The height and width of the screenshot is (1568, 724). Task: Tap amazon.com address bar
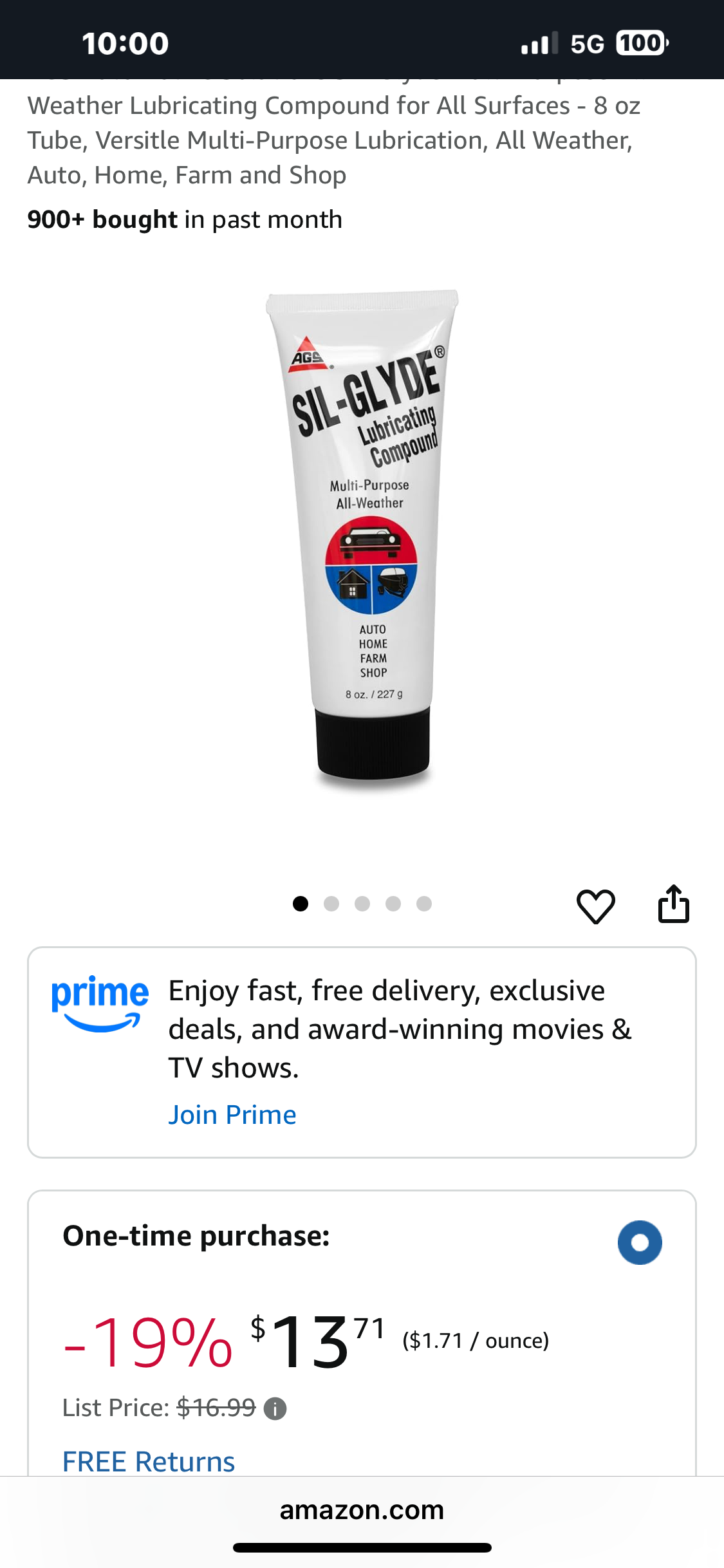[362, 1510]
